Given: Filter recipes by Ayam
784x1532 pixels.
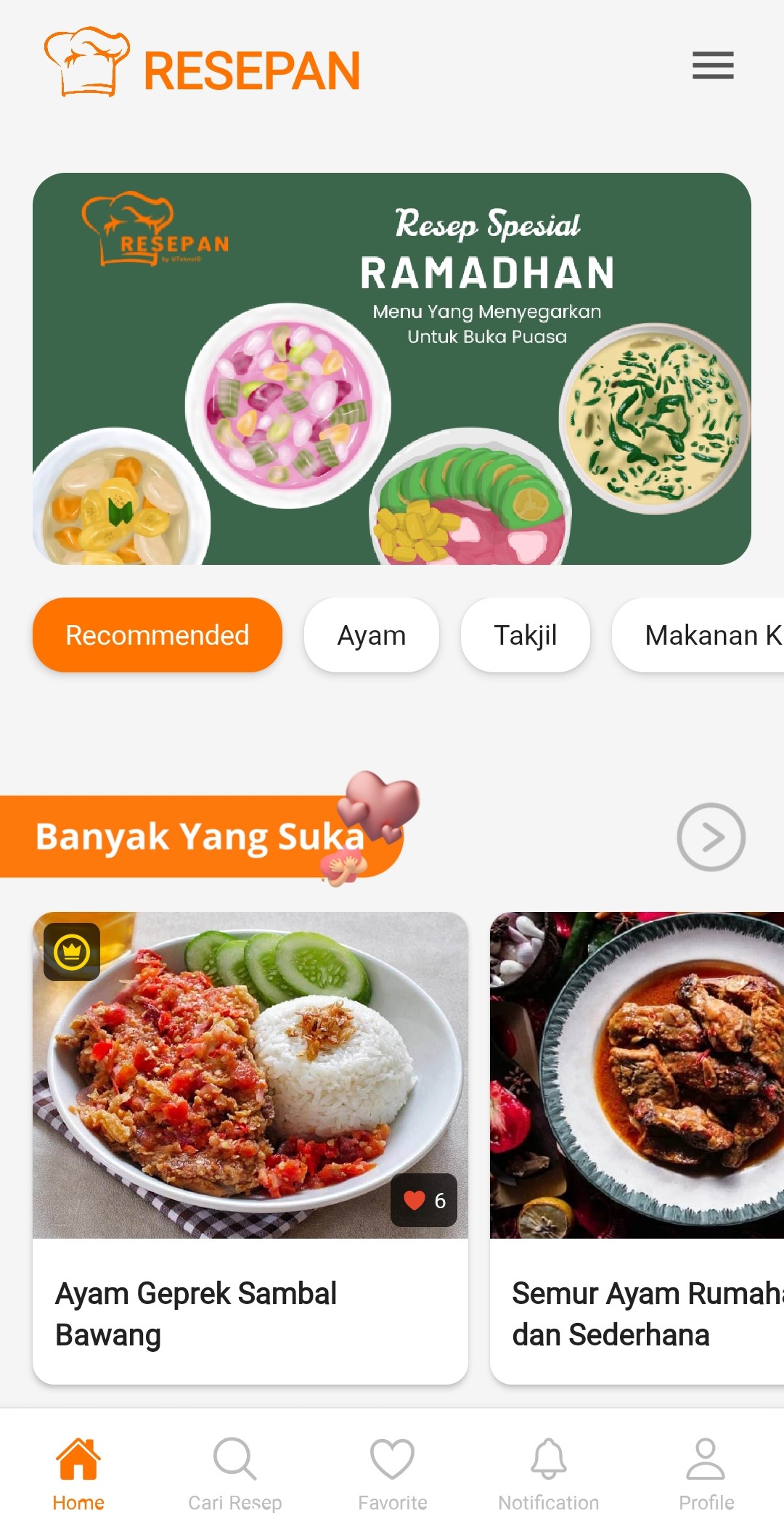Looking at the screenshot, I should point(372,635).
